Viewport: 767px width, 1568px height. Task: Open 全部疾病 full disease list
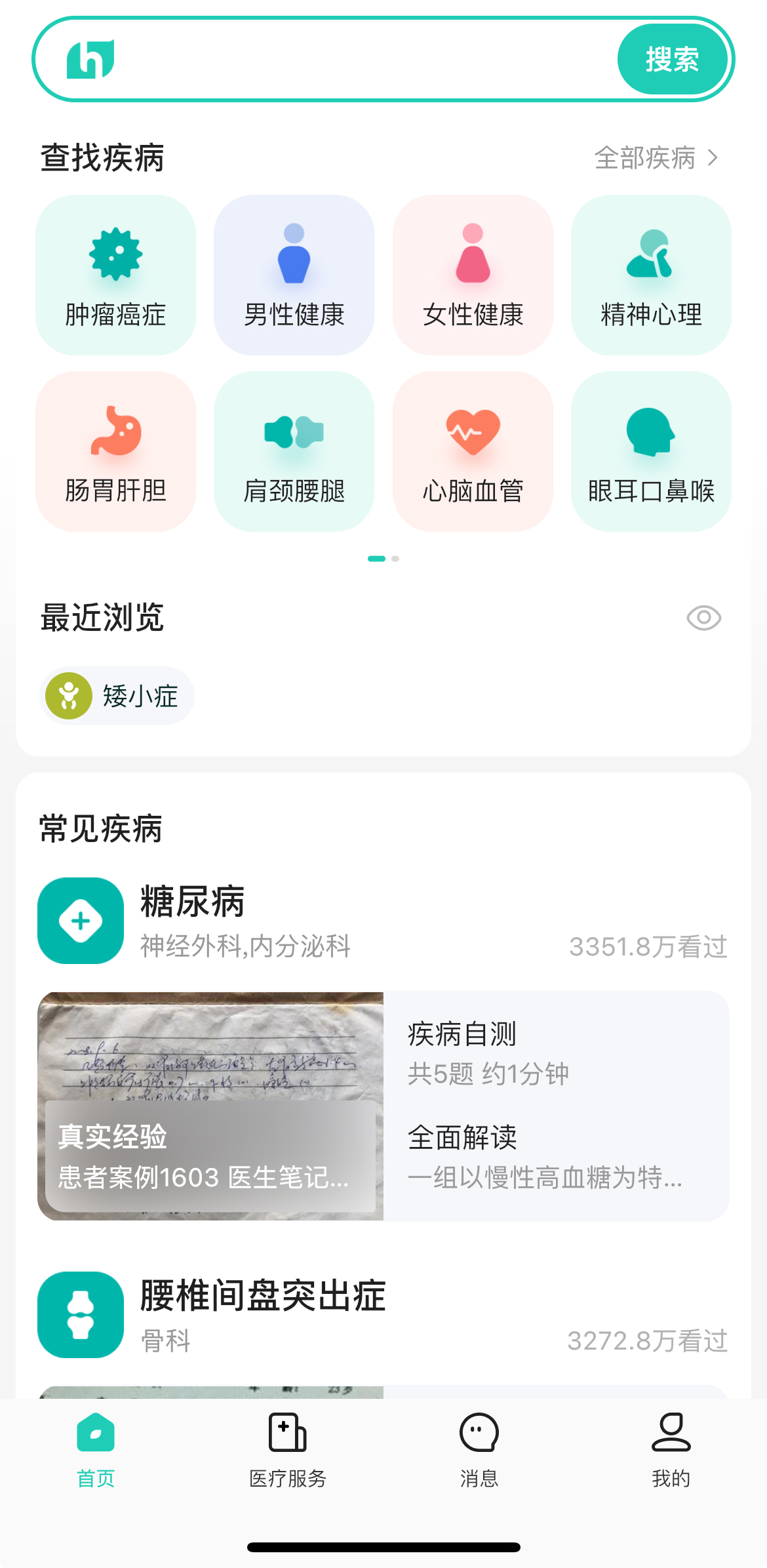[656, 158]
